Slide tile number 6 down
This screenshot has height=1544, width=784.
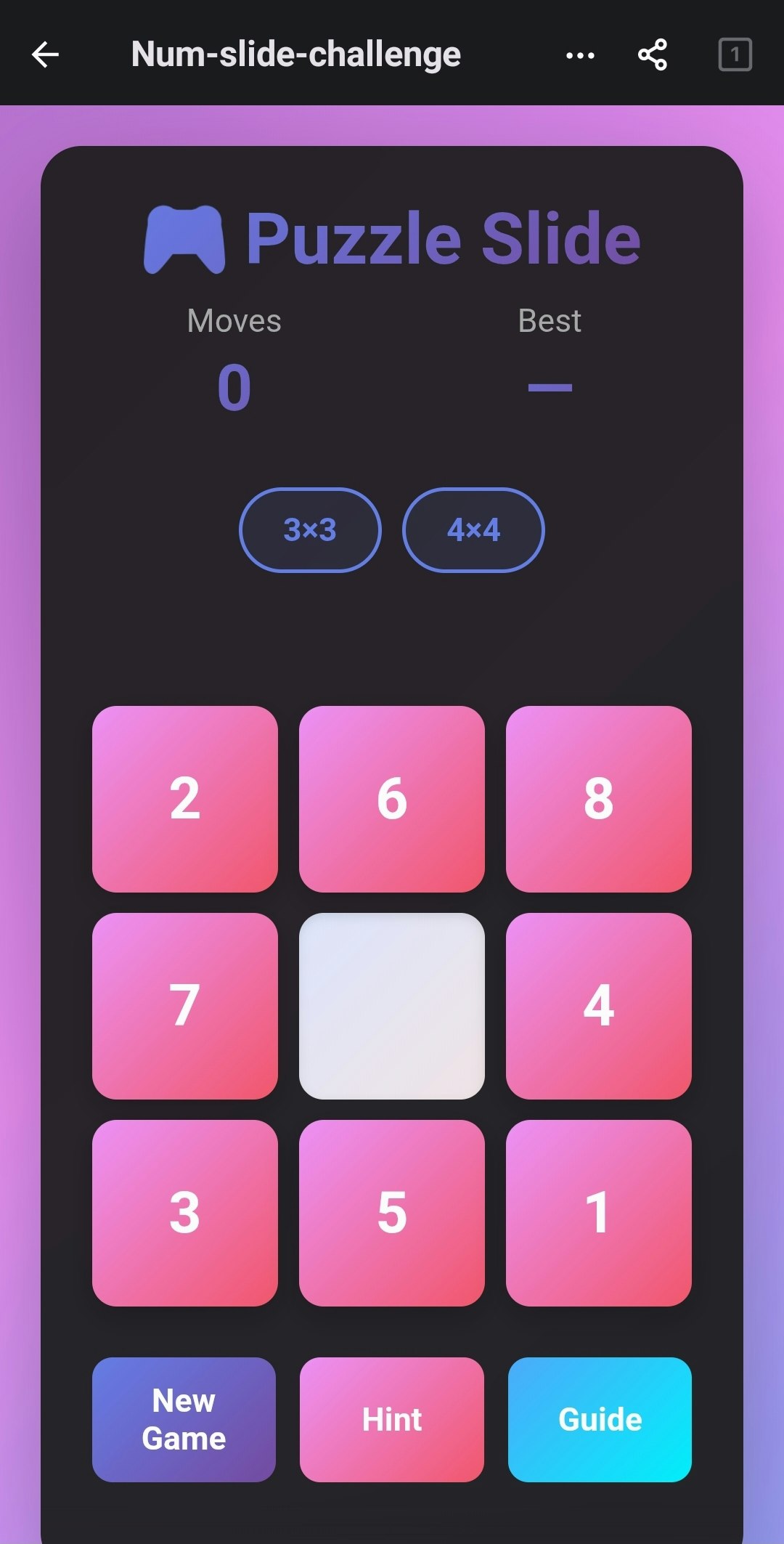(391, 800)
